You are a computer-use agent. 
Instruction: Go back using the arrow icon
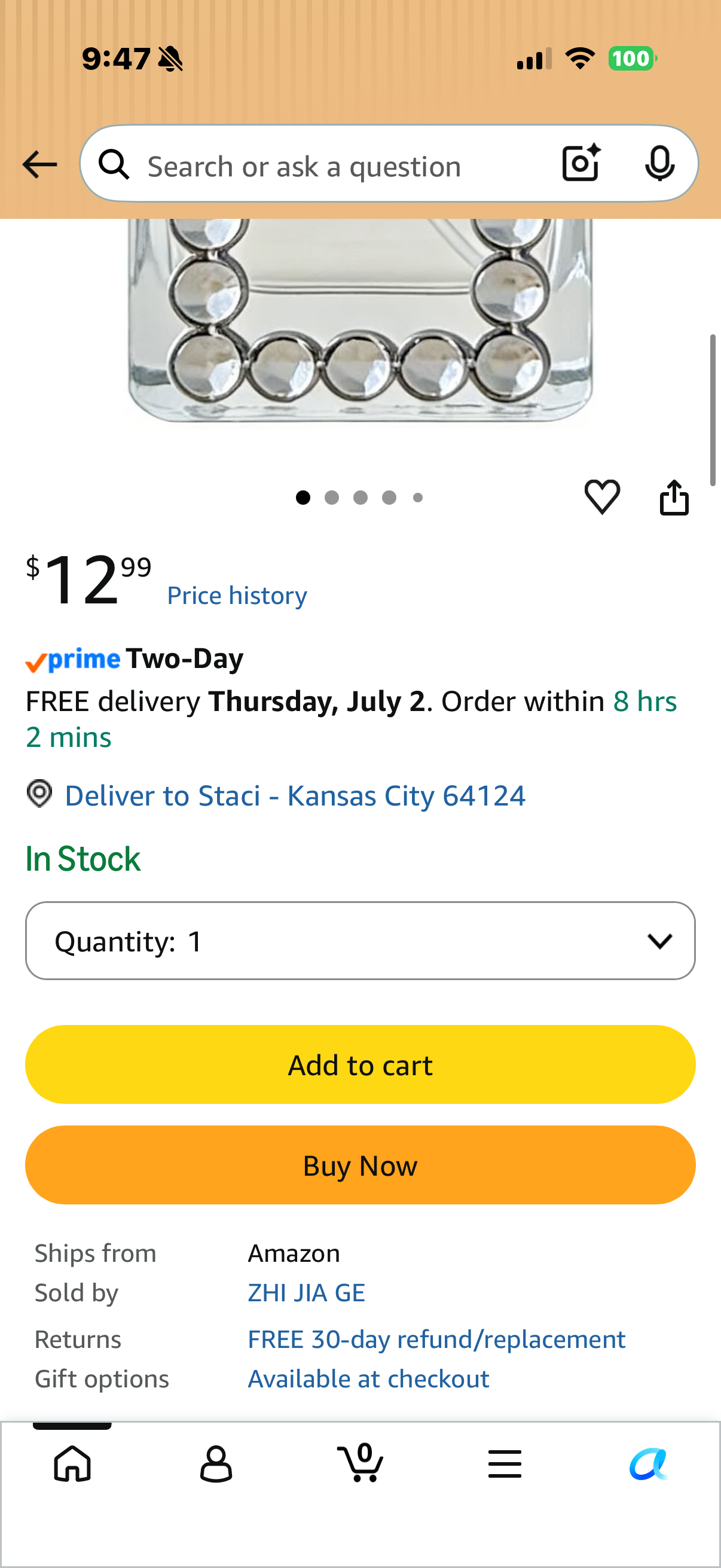click(39, 164)
